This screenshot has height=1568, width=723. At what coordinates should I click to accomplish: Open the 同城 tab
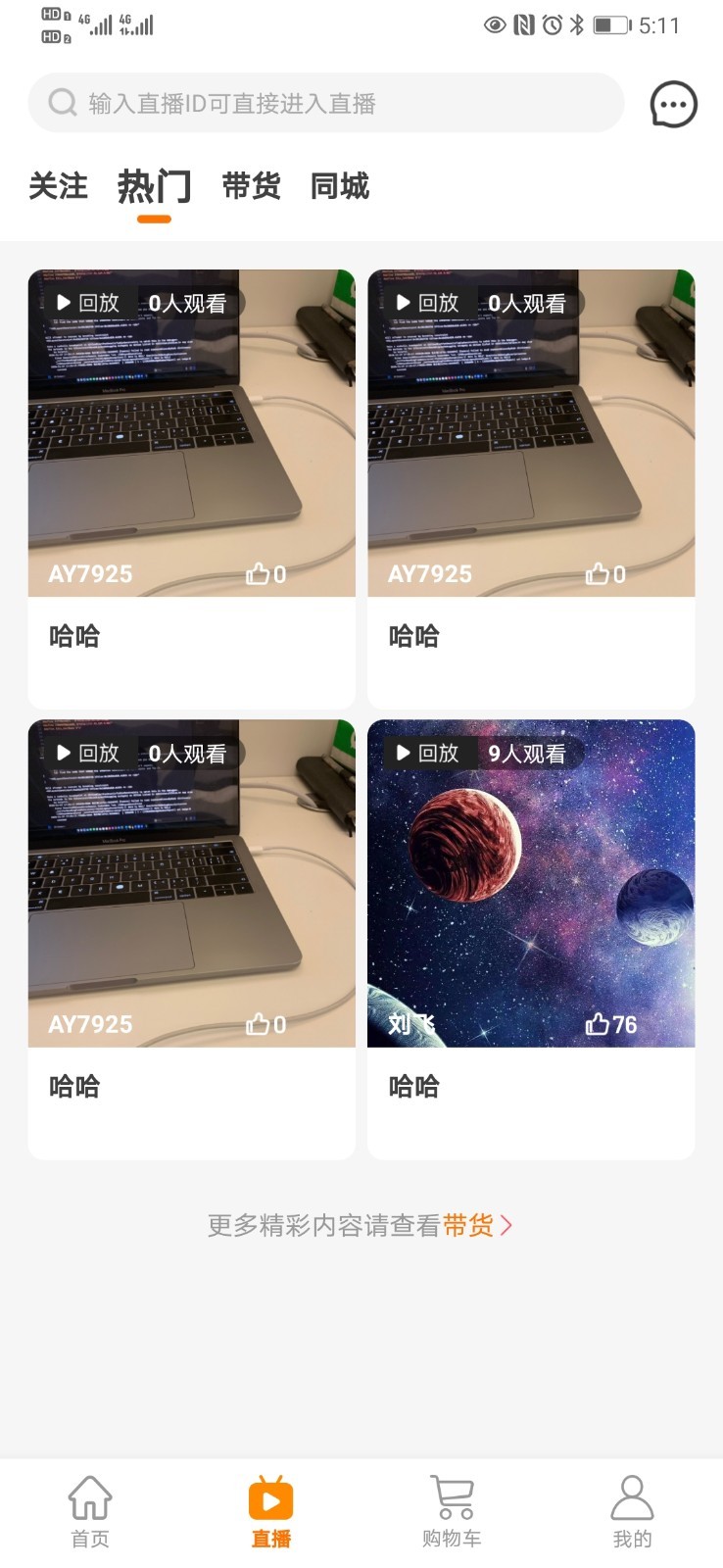point(339,185)
